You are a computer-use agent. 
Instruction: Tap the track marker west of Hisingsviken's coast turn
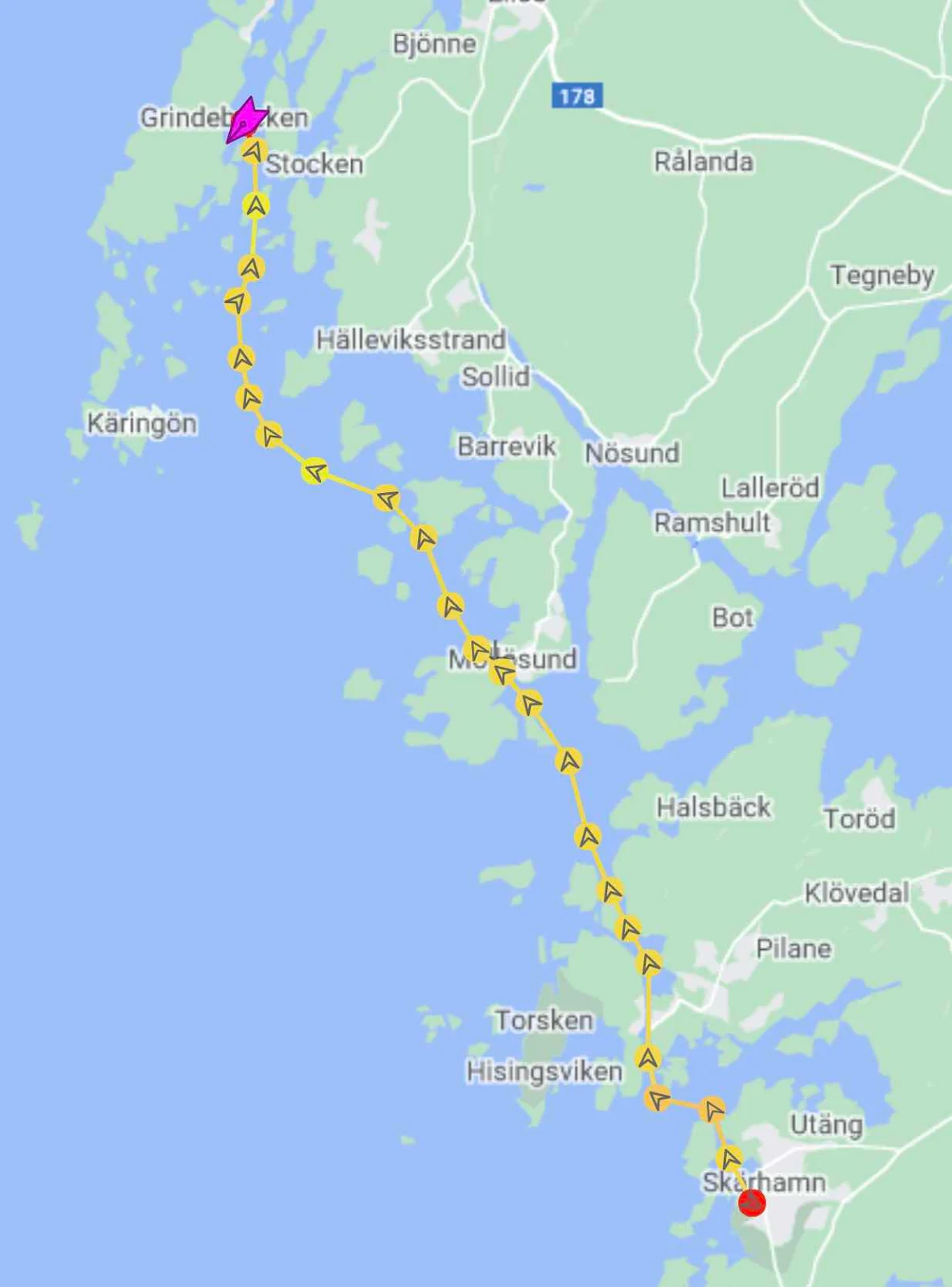658,1098
